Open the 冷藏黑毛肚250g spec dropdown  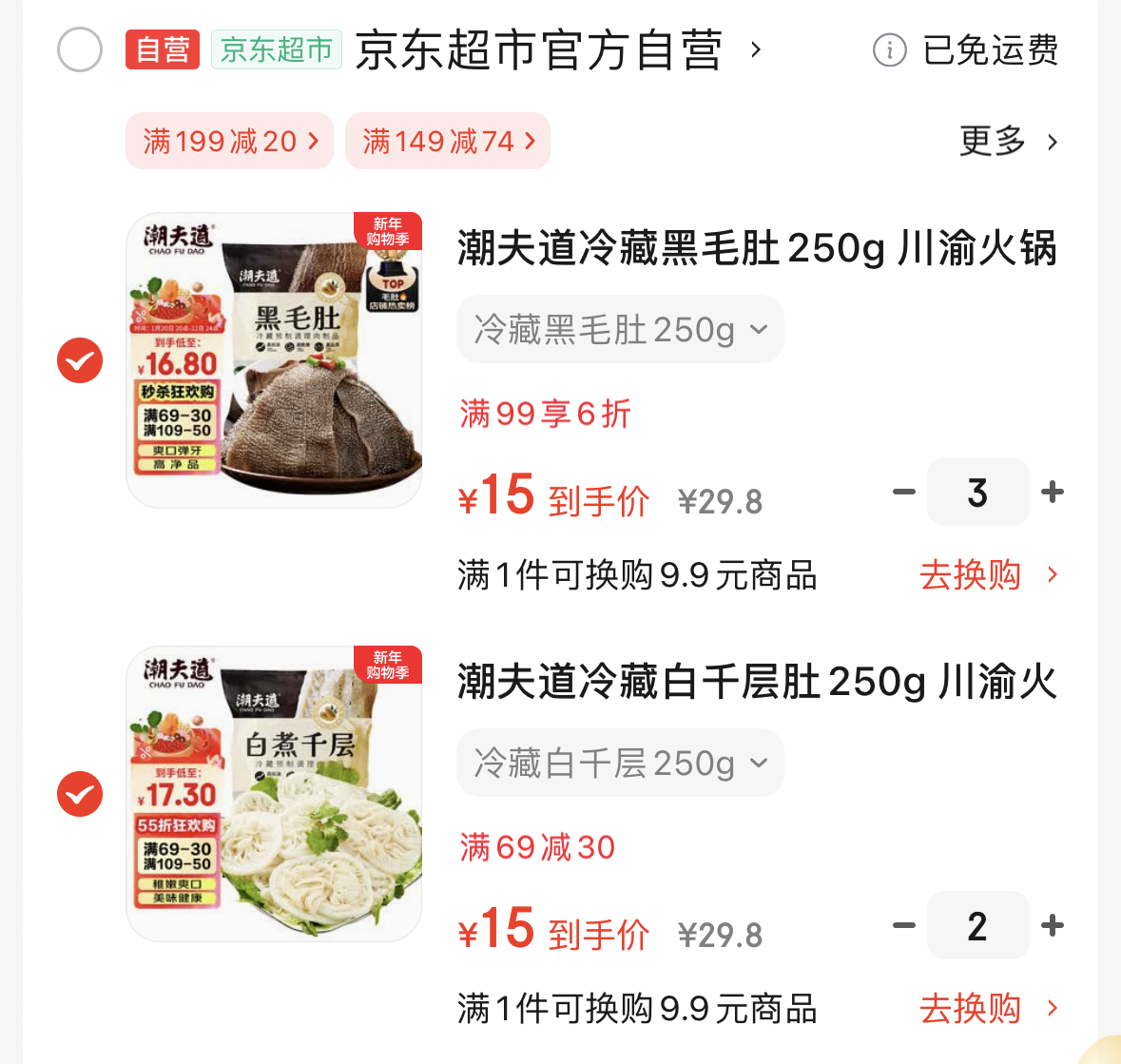[x=620, y=330]
